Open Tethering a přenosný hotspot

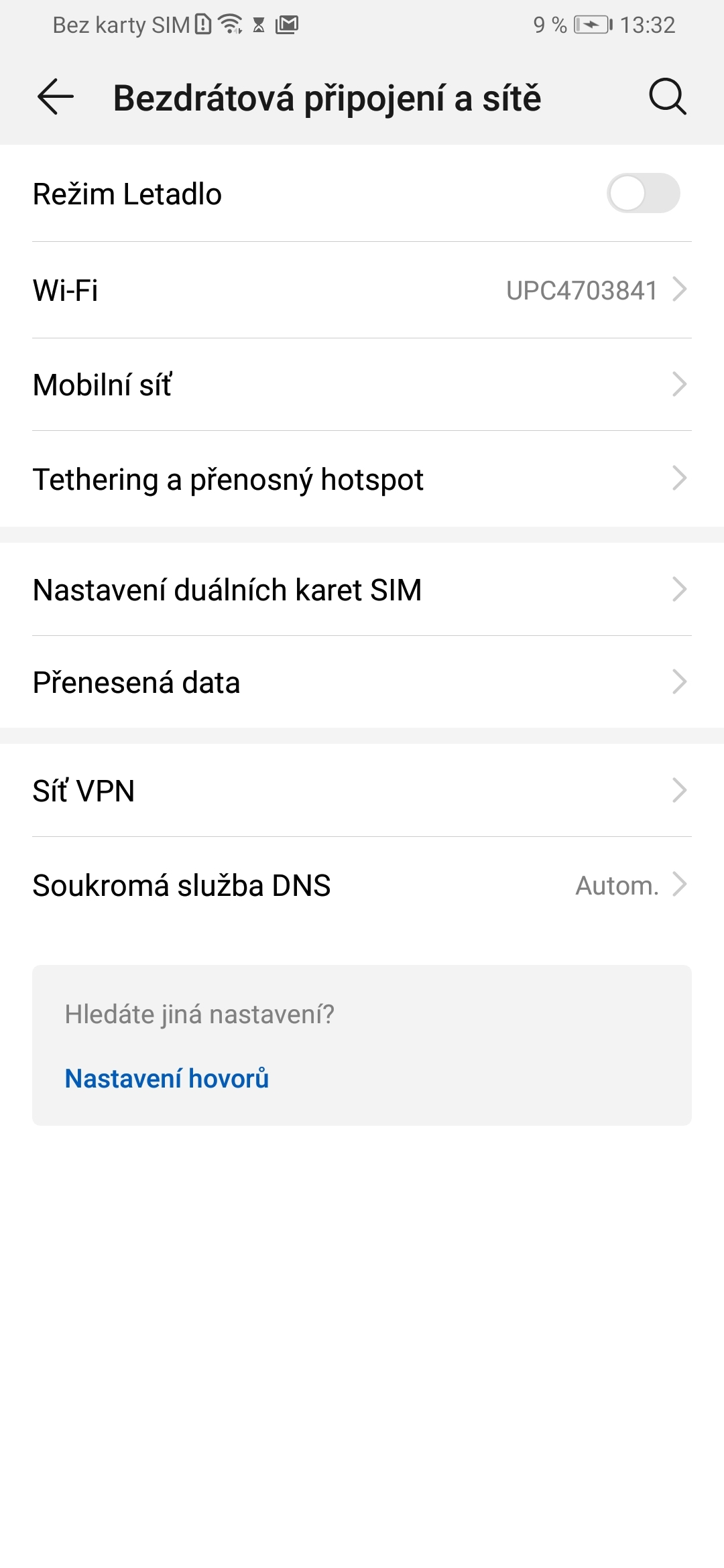click(362, 480)
